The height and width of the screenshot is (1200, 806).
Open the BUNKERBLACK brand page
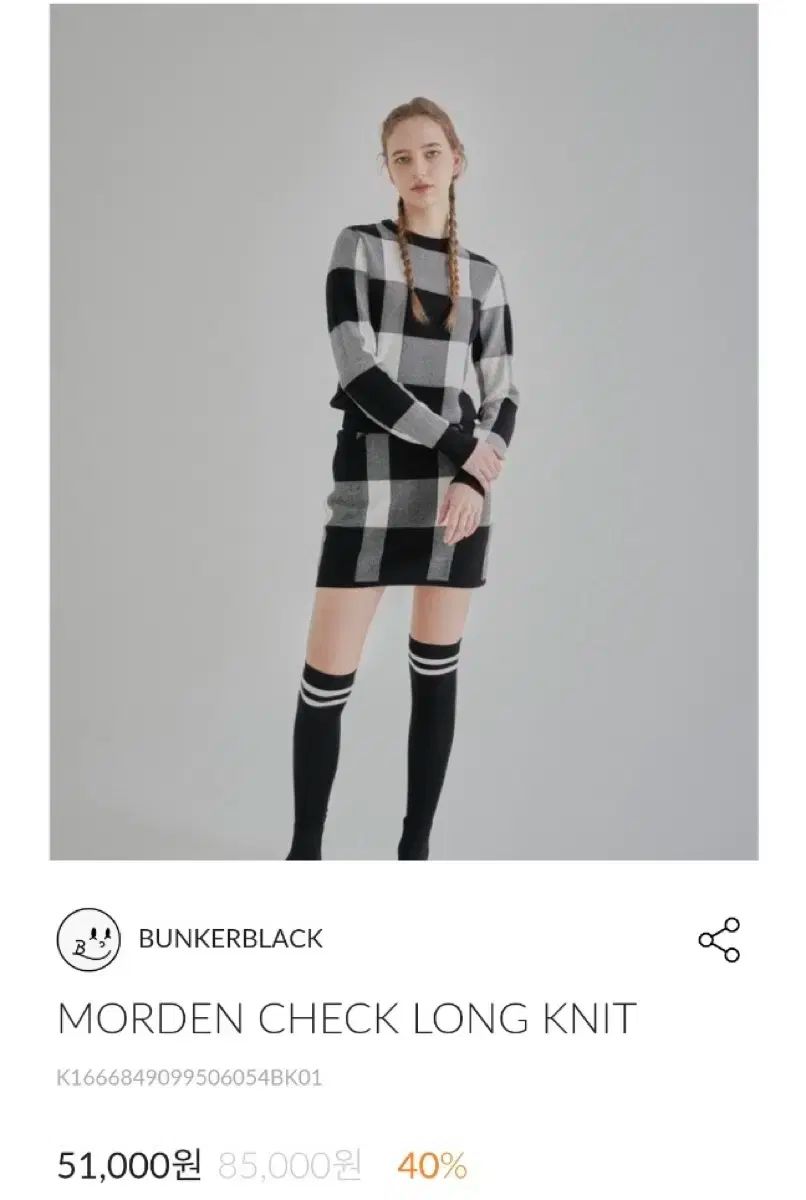coord(231,939)
